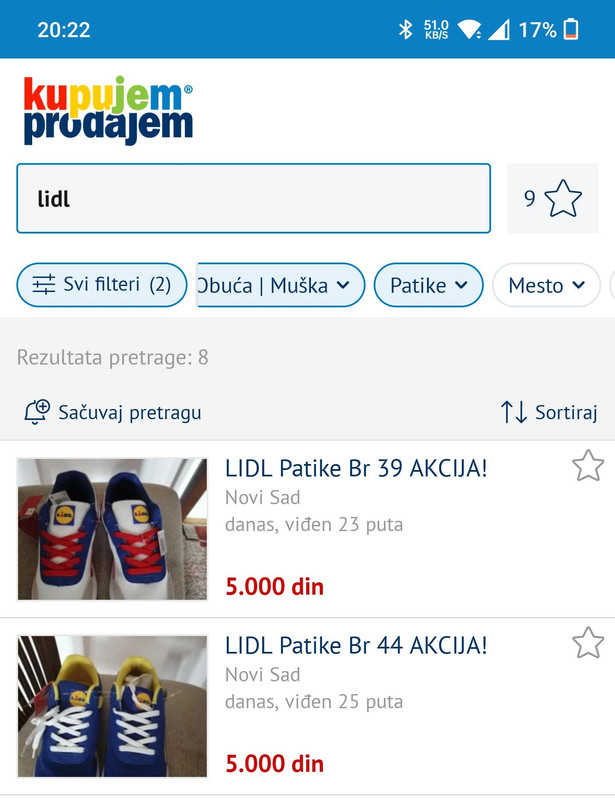Tap the search field containing lidl
Screen dimensions: 615x800
(253, 198)
